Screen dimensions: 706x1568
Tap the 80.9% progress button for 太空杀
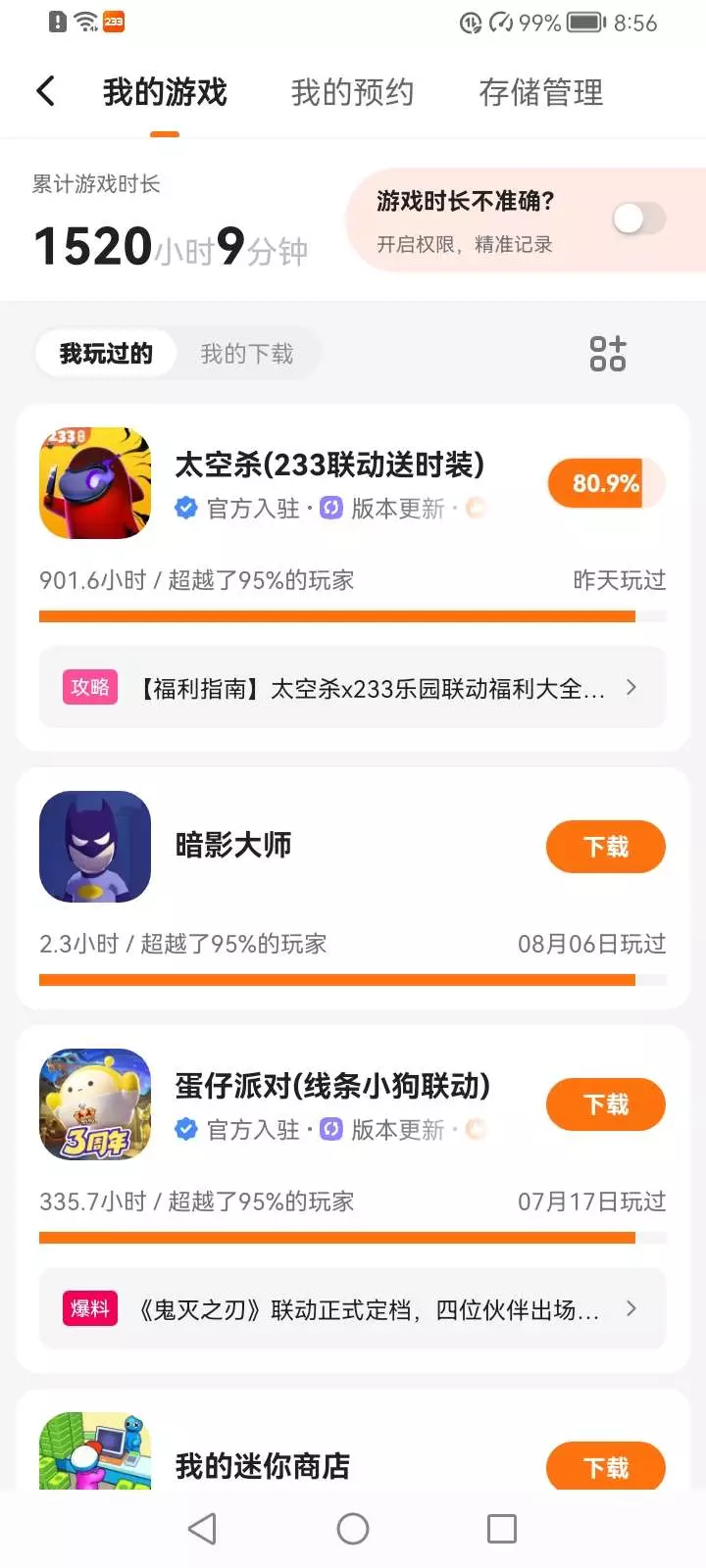point(606,483)
